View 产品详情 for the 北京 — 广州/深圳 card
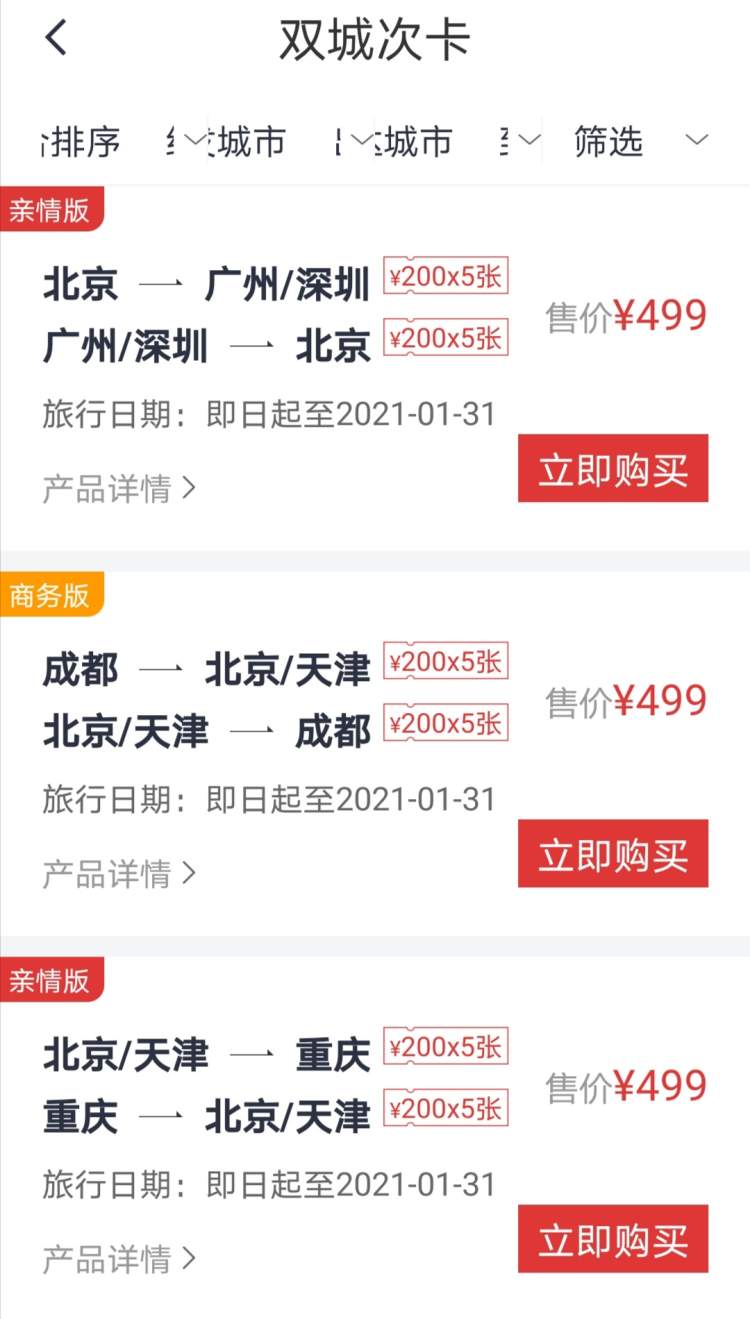Viewport: 750px width, 1319px height. click(x=119, y=489)
